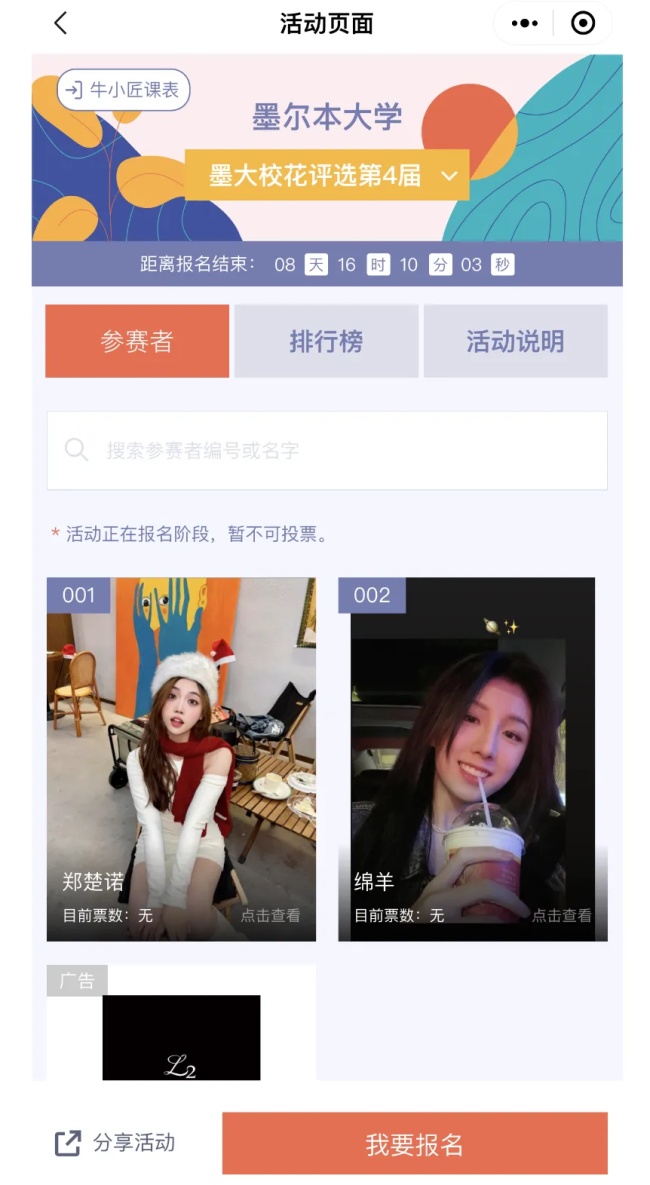Tap 分享活动 to share the event
Image resolution: width=650 pixels, height=1185 pixels.
point(115,1143)
